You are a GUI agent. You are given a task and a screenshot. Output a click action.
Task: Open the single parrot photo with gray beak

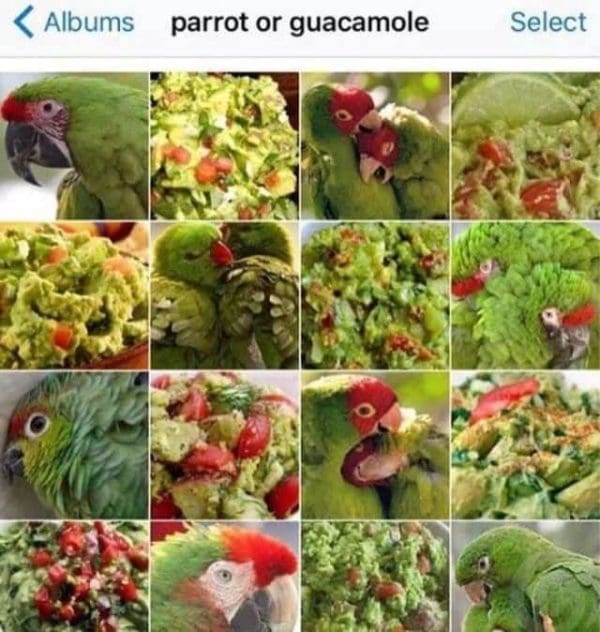point(74,145)
